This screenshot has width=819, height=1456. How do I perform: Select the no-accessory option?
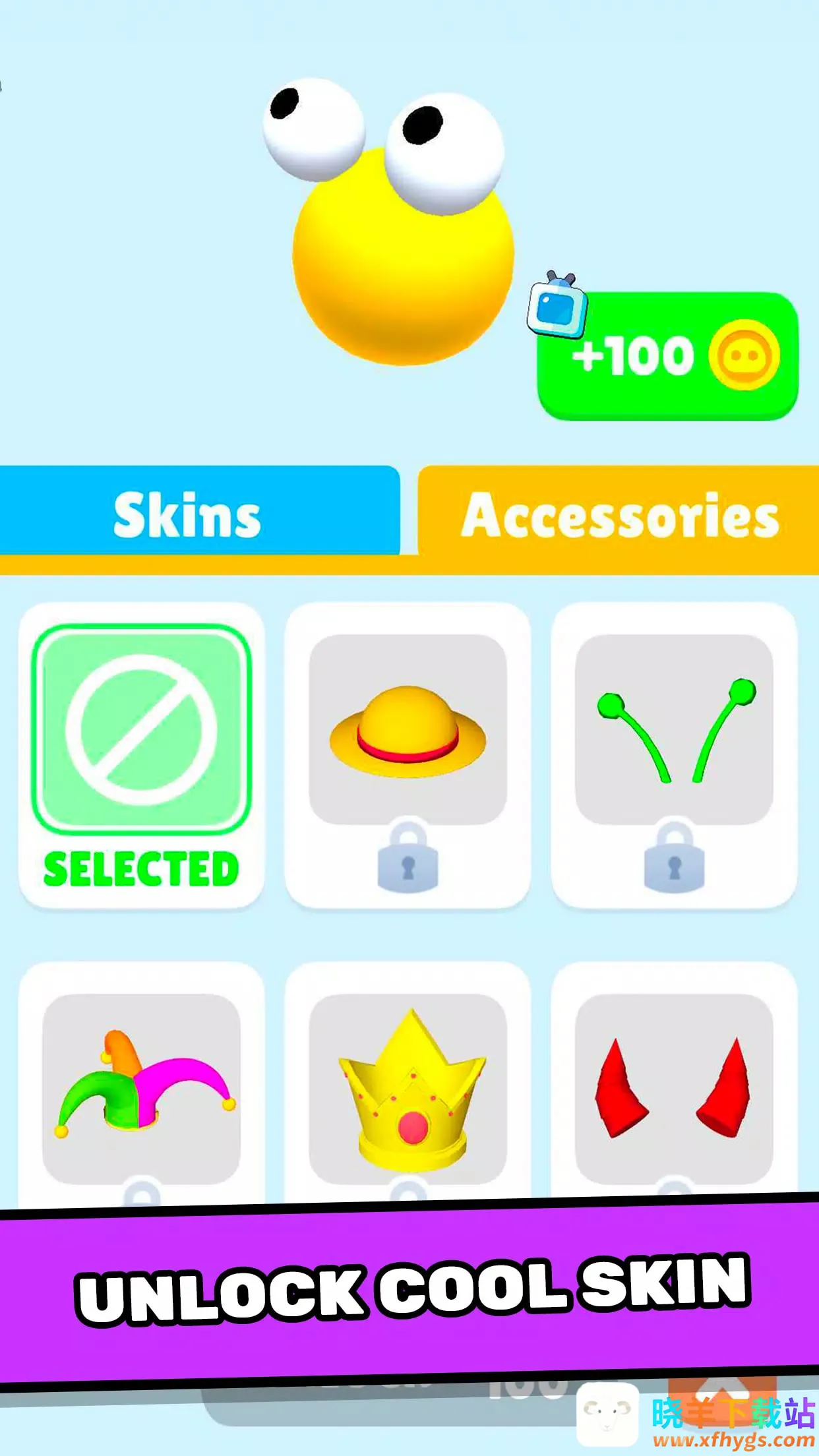tap(142, 730)
